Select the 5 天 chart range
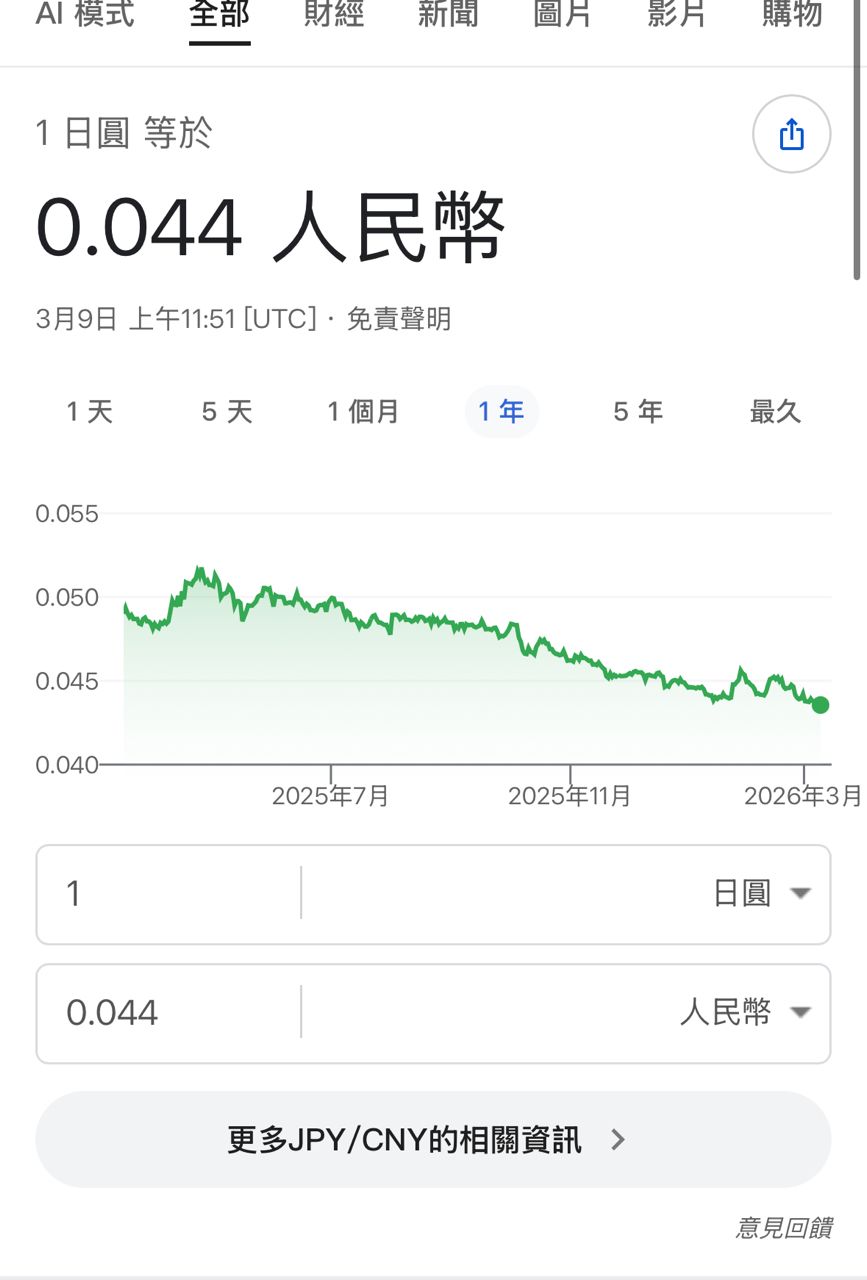867x1280 pixels. tap(227, 411)
